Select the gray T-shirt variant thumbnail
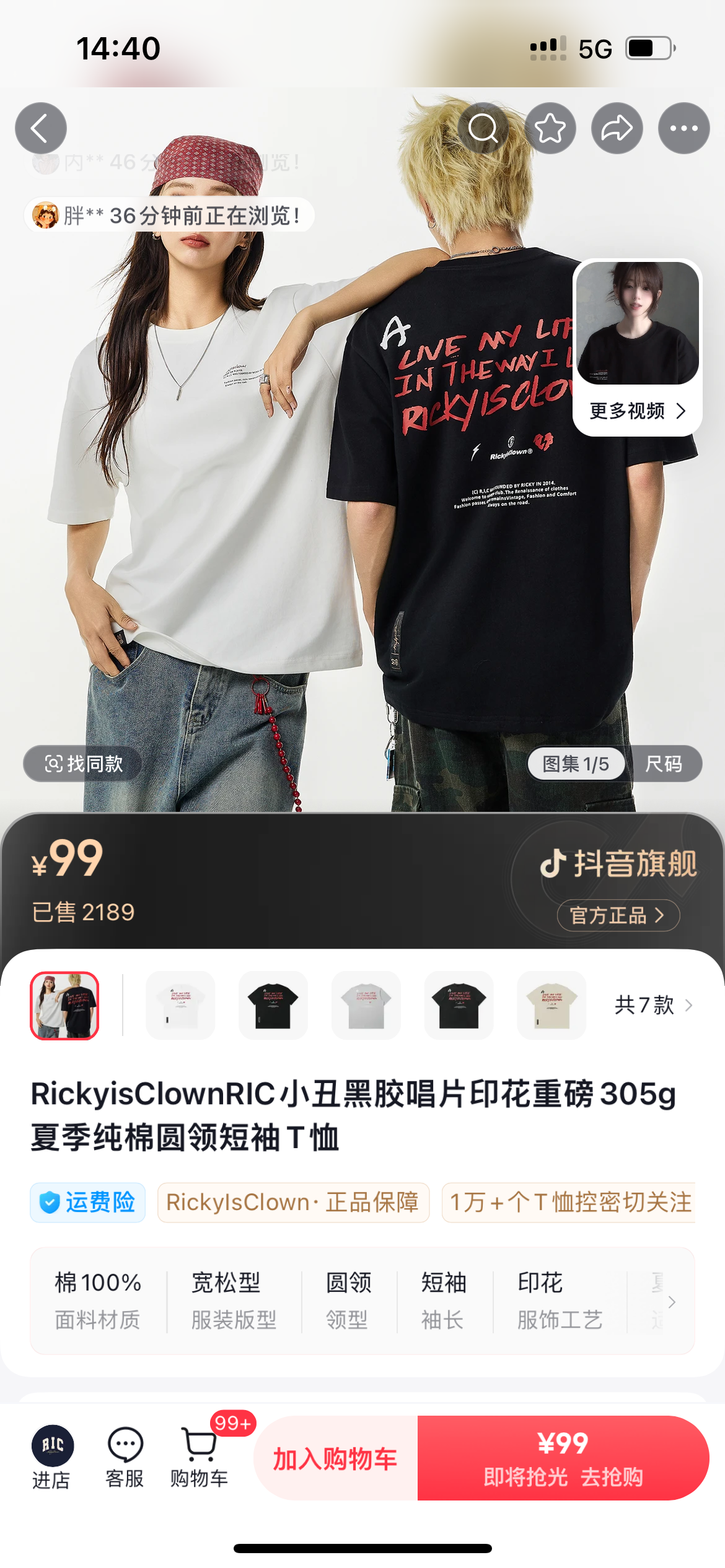 click(x=366, y=1005)
